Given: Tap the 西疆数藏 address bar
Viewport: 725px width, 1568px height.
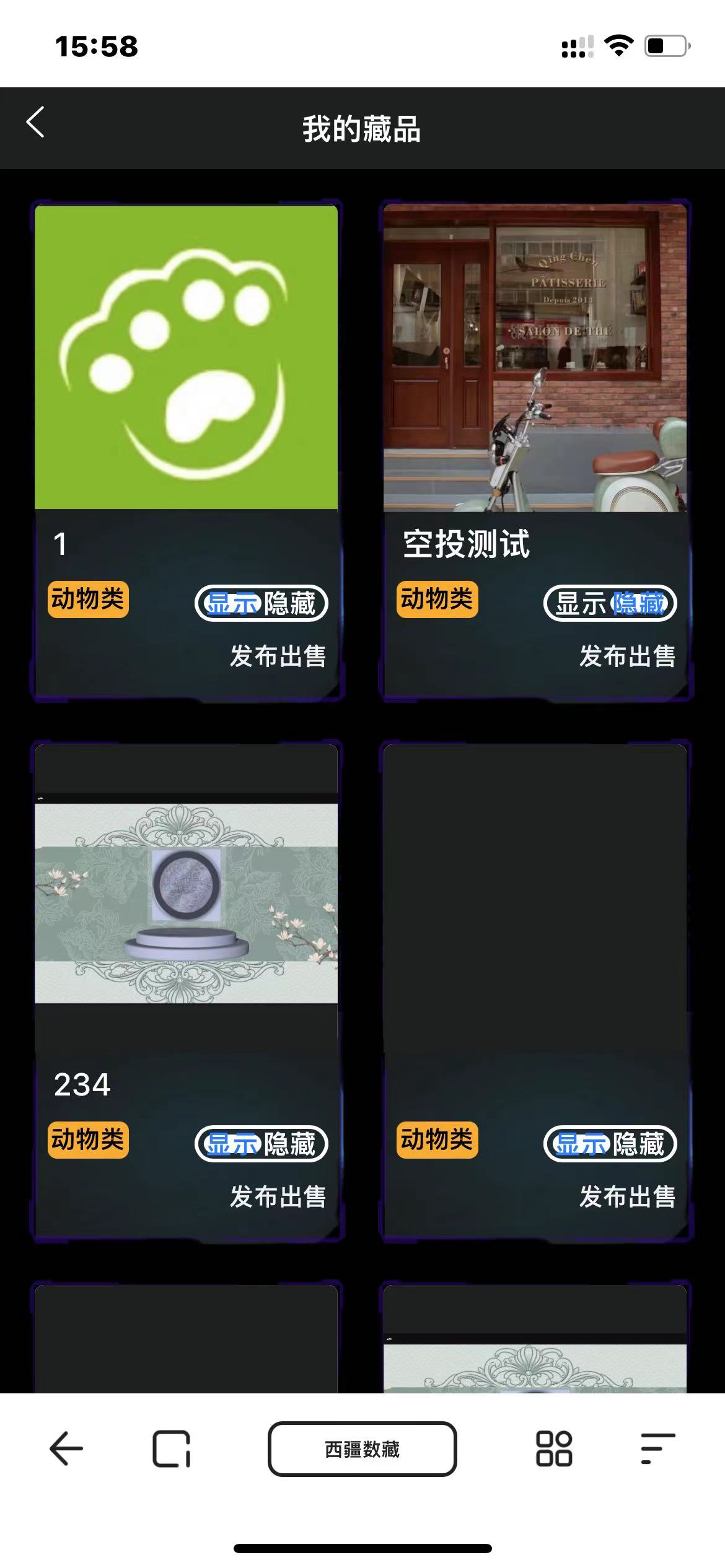Looking at the screenshot, I should coord(362,1449).
